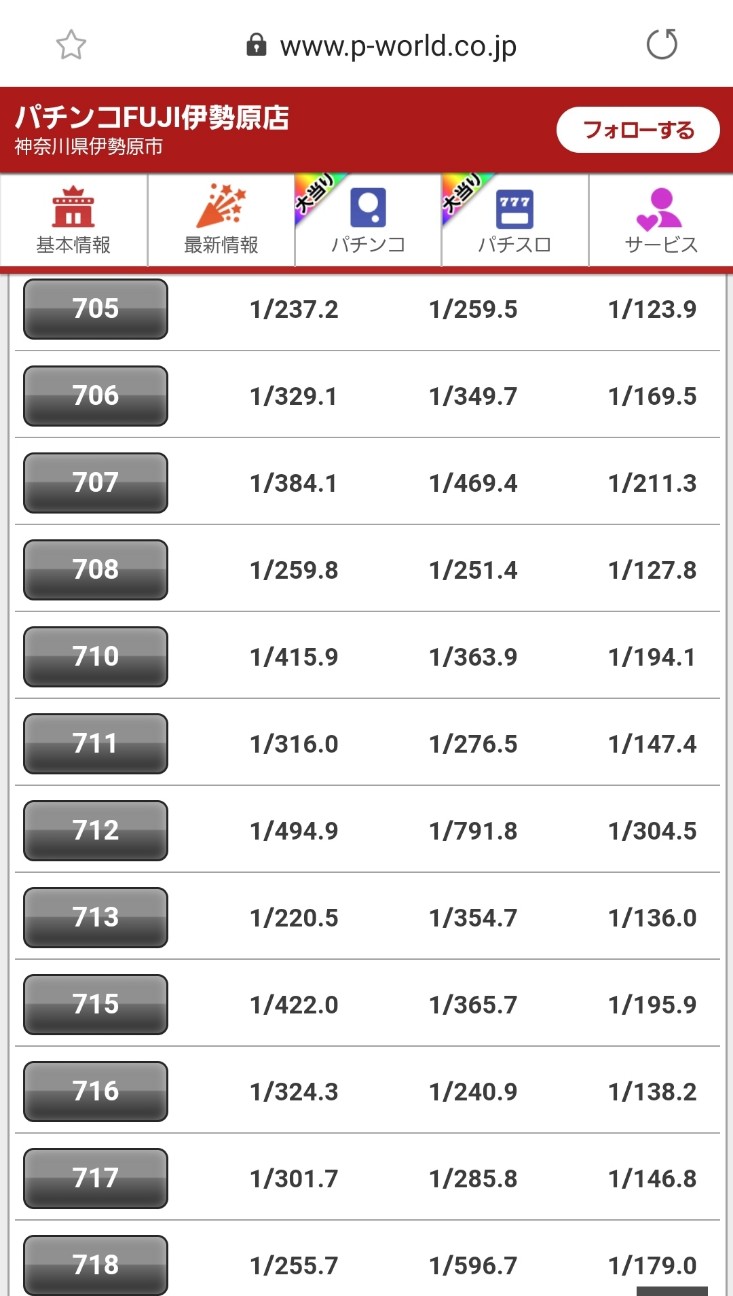The width and height of the screenshot is (733, 1296).
Task: Bookmark this page with the star icon
Action: 71,45
